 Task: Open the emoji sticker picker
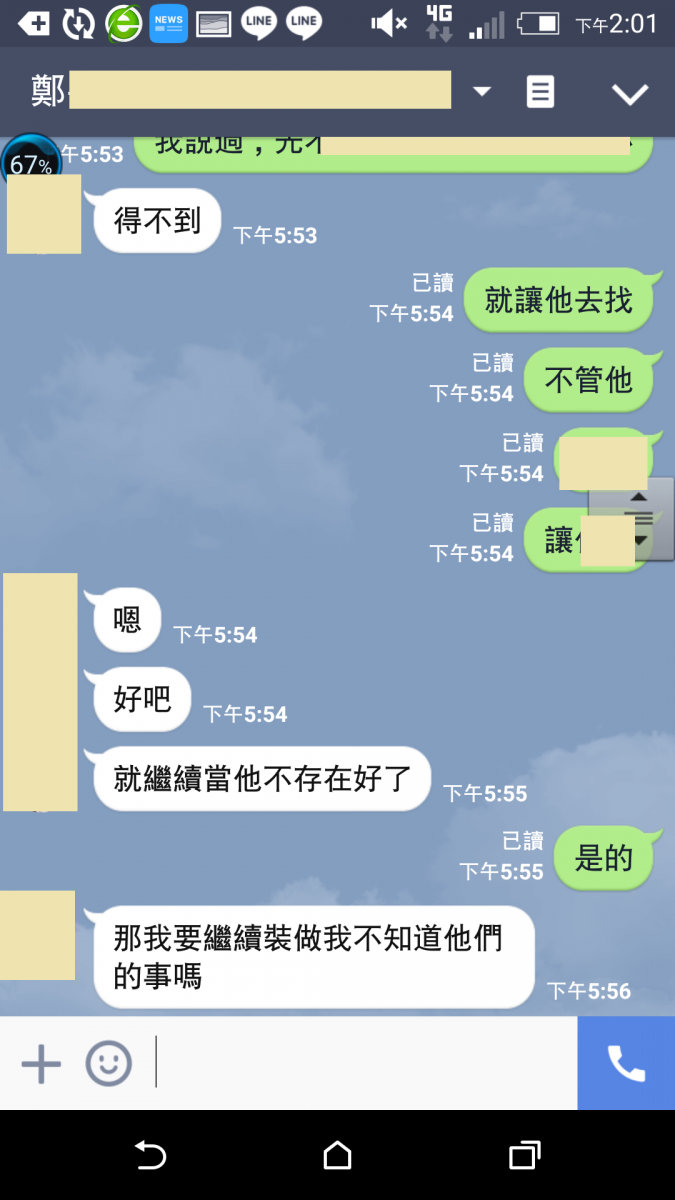pos(108,1063)
